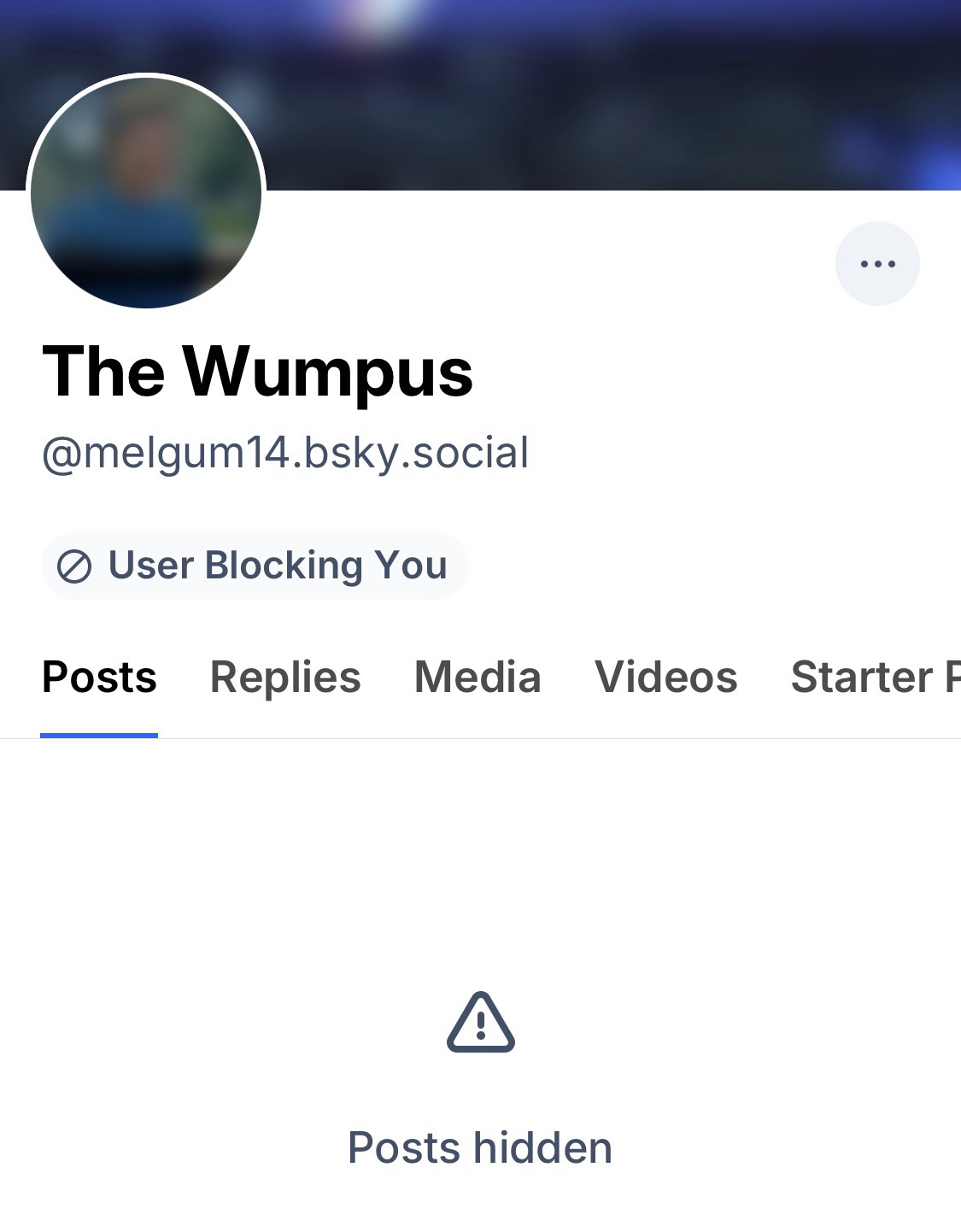Open the profile banner image
This screenshot has height=1232, width=961.
coord(598,85)
